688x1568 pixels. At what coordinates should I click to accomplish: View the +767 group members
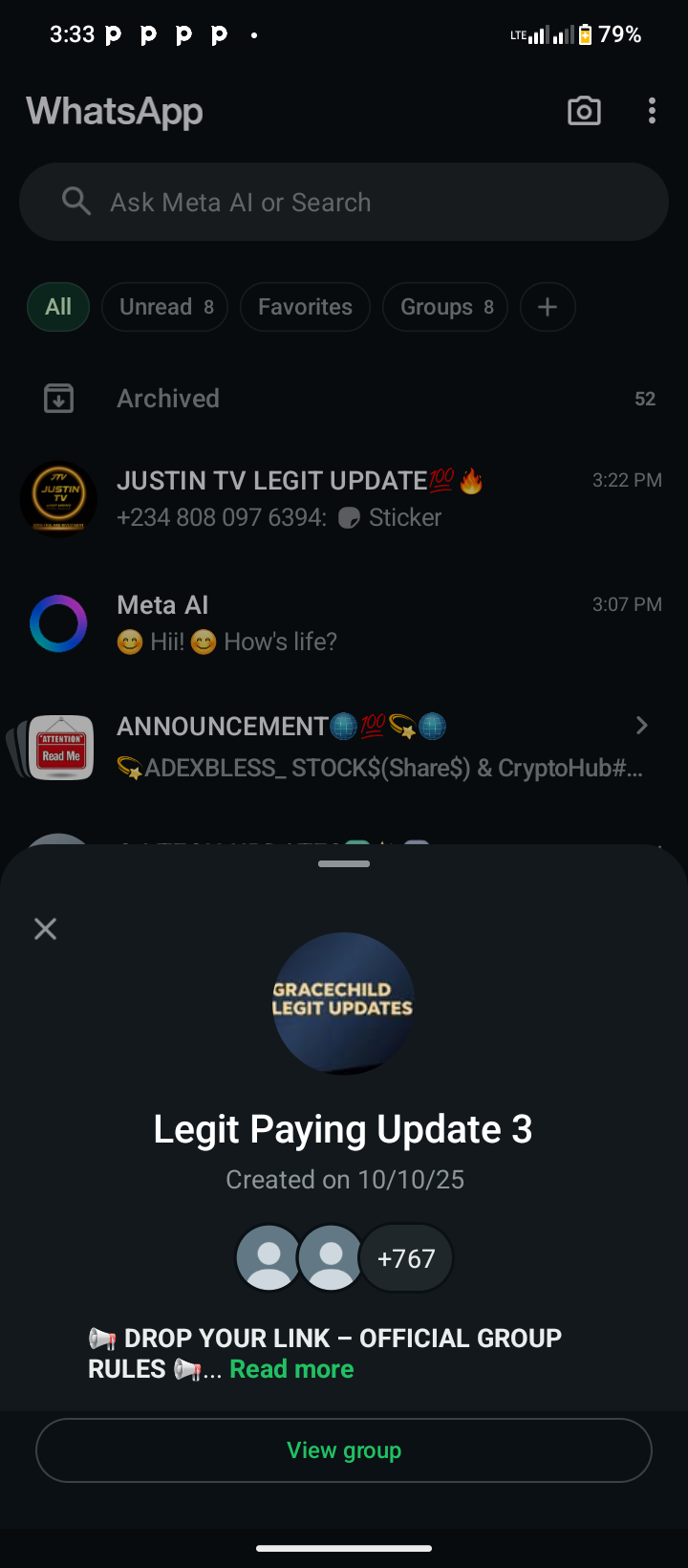point(406,1258)
